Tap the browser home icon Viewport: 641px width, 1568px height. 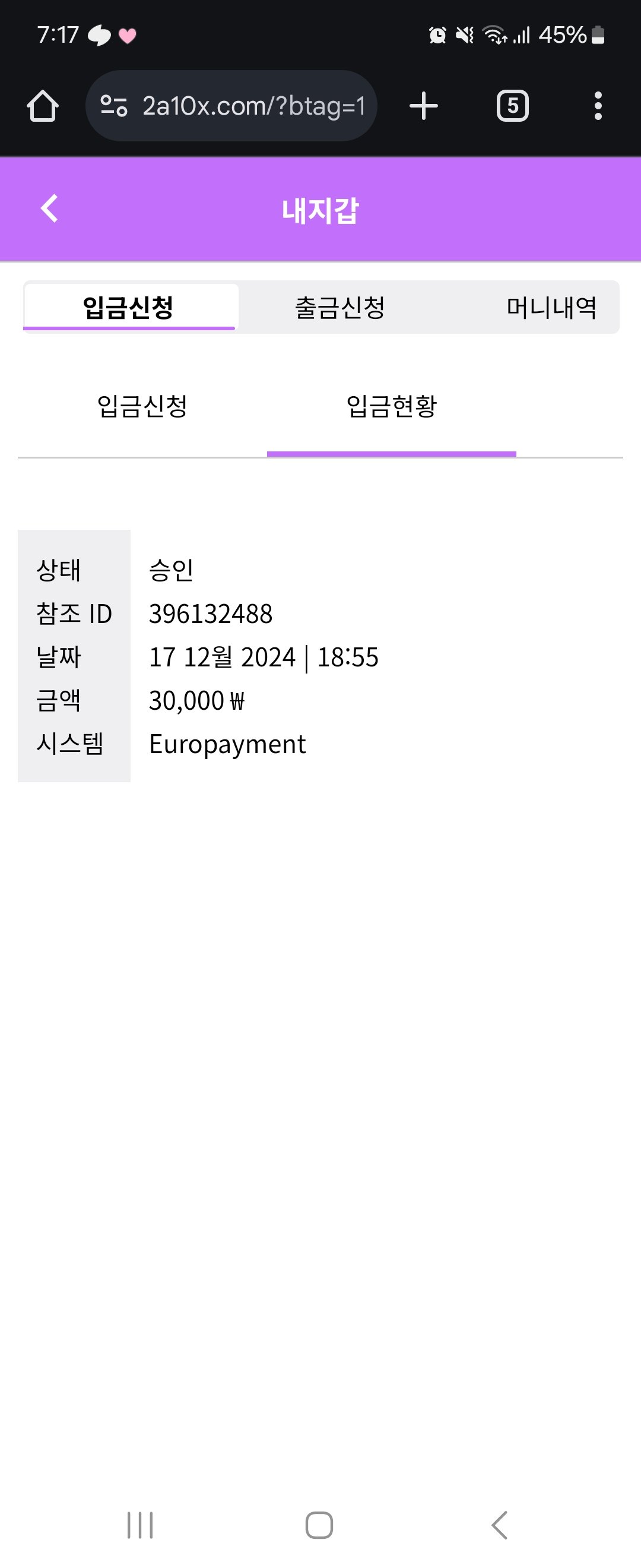click(x=43, y=106)
